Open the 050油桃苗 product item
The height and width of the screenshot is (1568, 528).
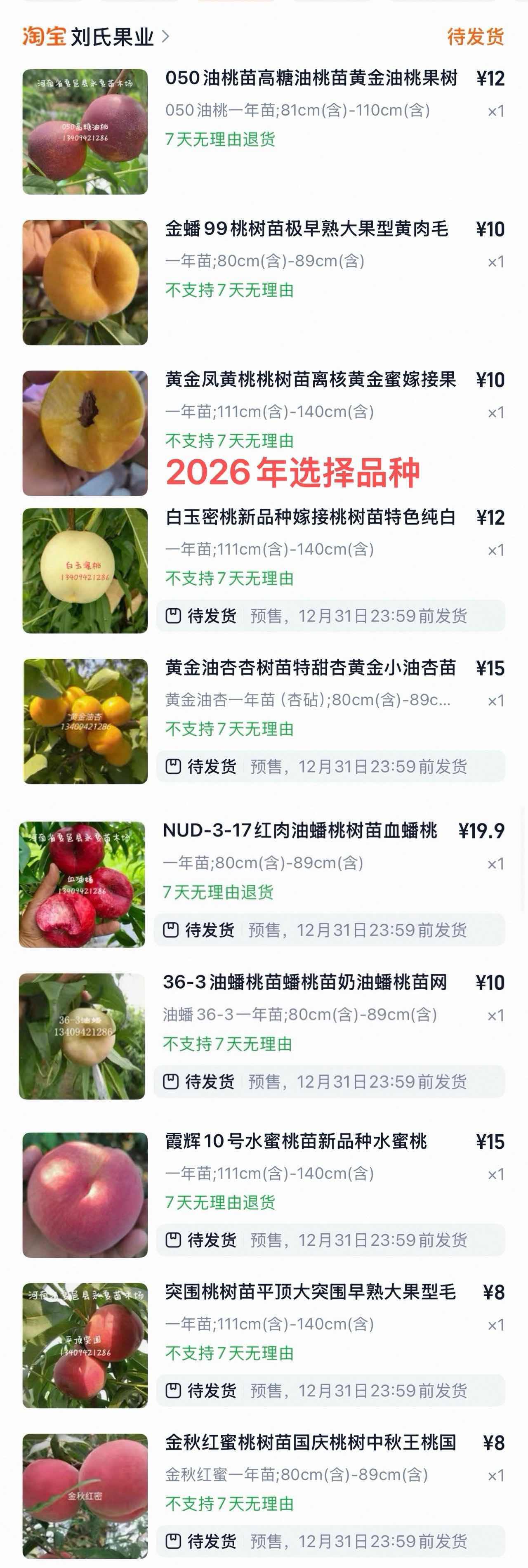pos(311,78)
